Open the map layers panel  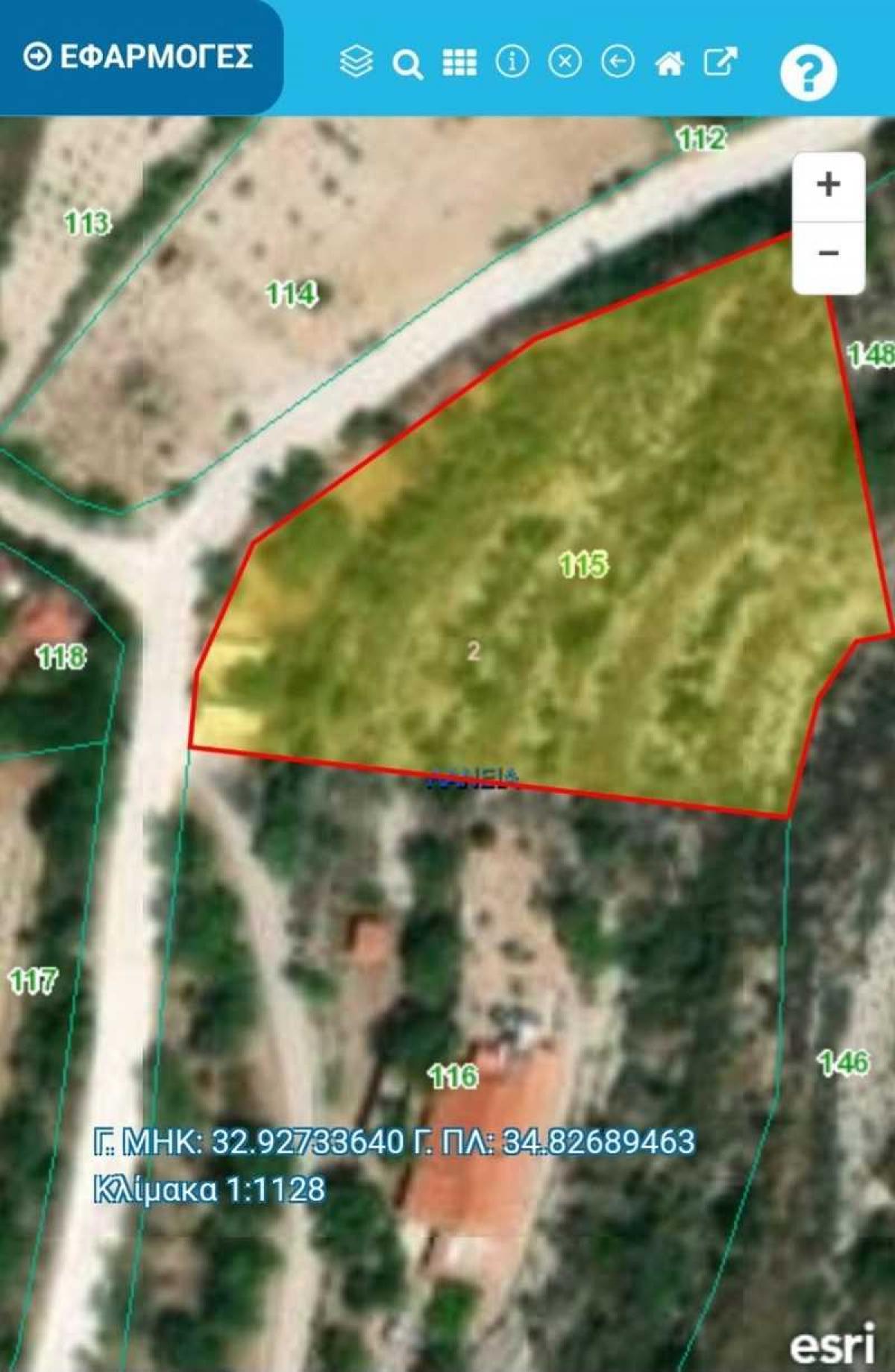(356, 61)
